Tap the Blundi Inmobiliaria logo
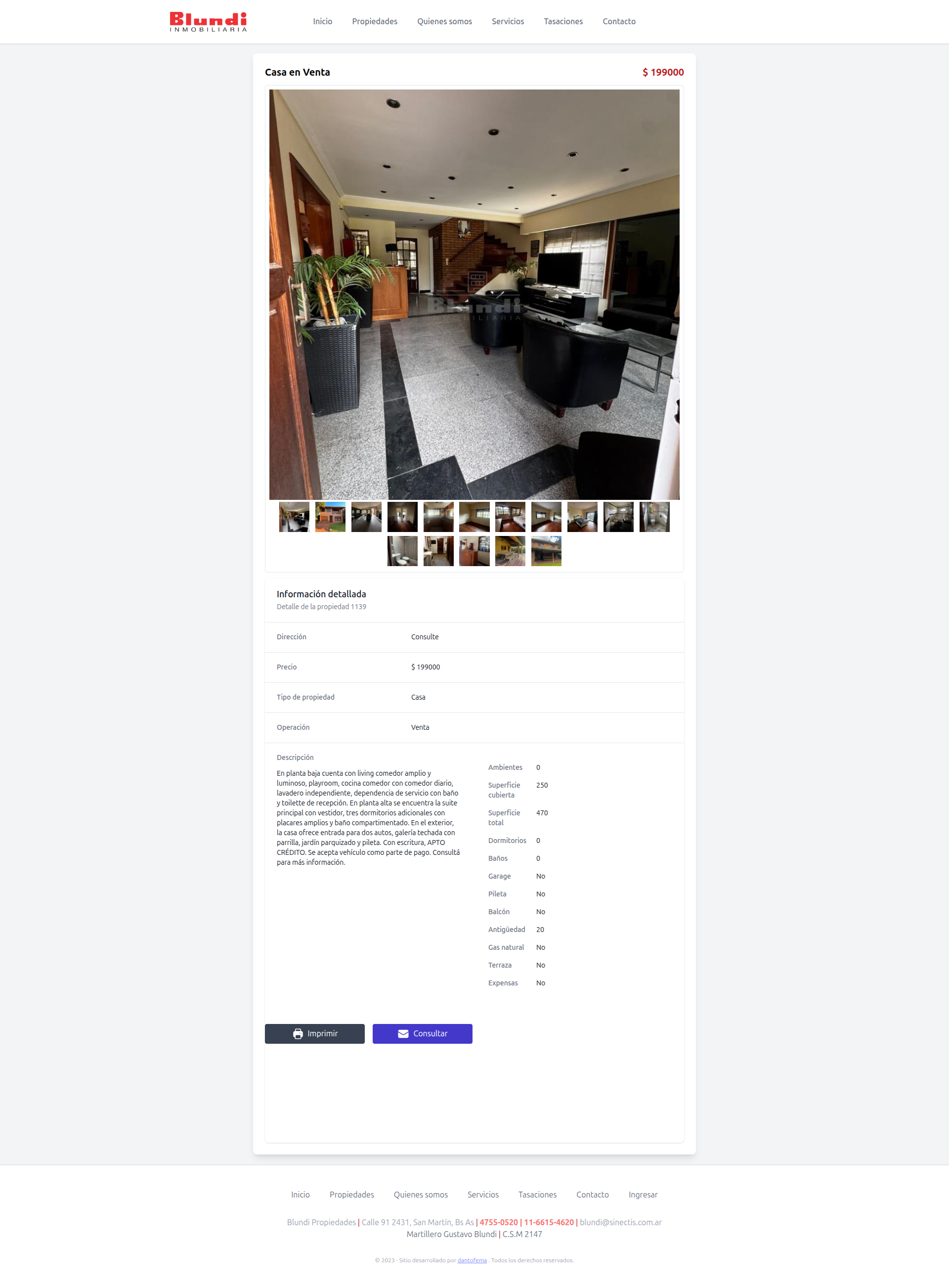The image size is (949, 1288). coord(208,22)
